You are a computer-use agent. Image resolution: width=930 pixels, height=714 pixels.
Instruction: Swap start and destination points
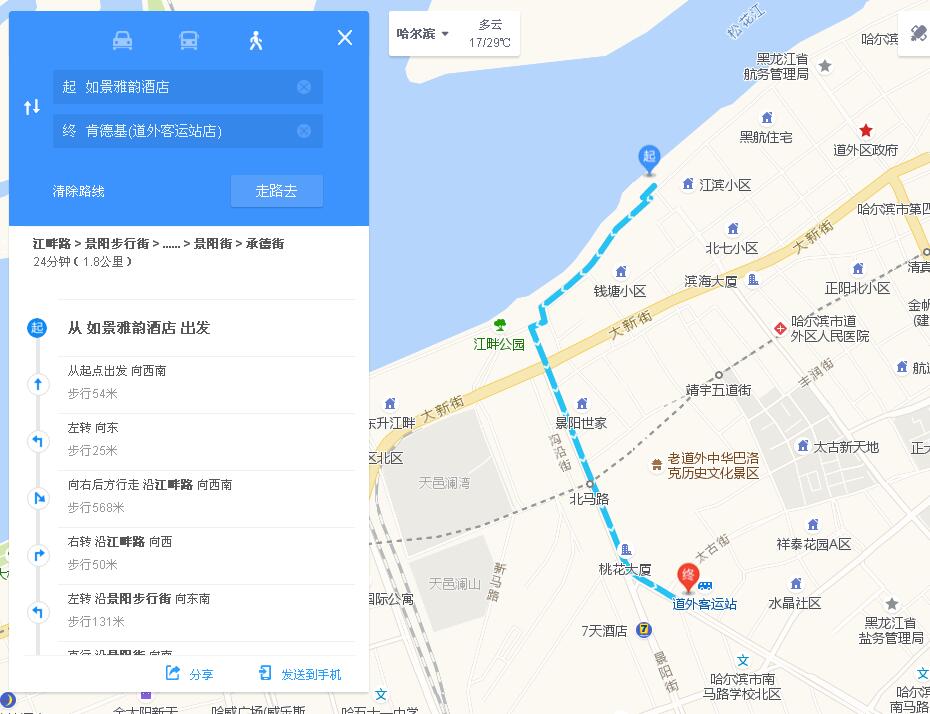(32, 107)
